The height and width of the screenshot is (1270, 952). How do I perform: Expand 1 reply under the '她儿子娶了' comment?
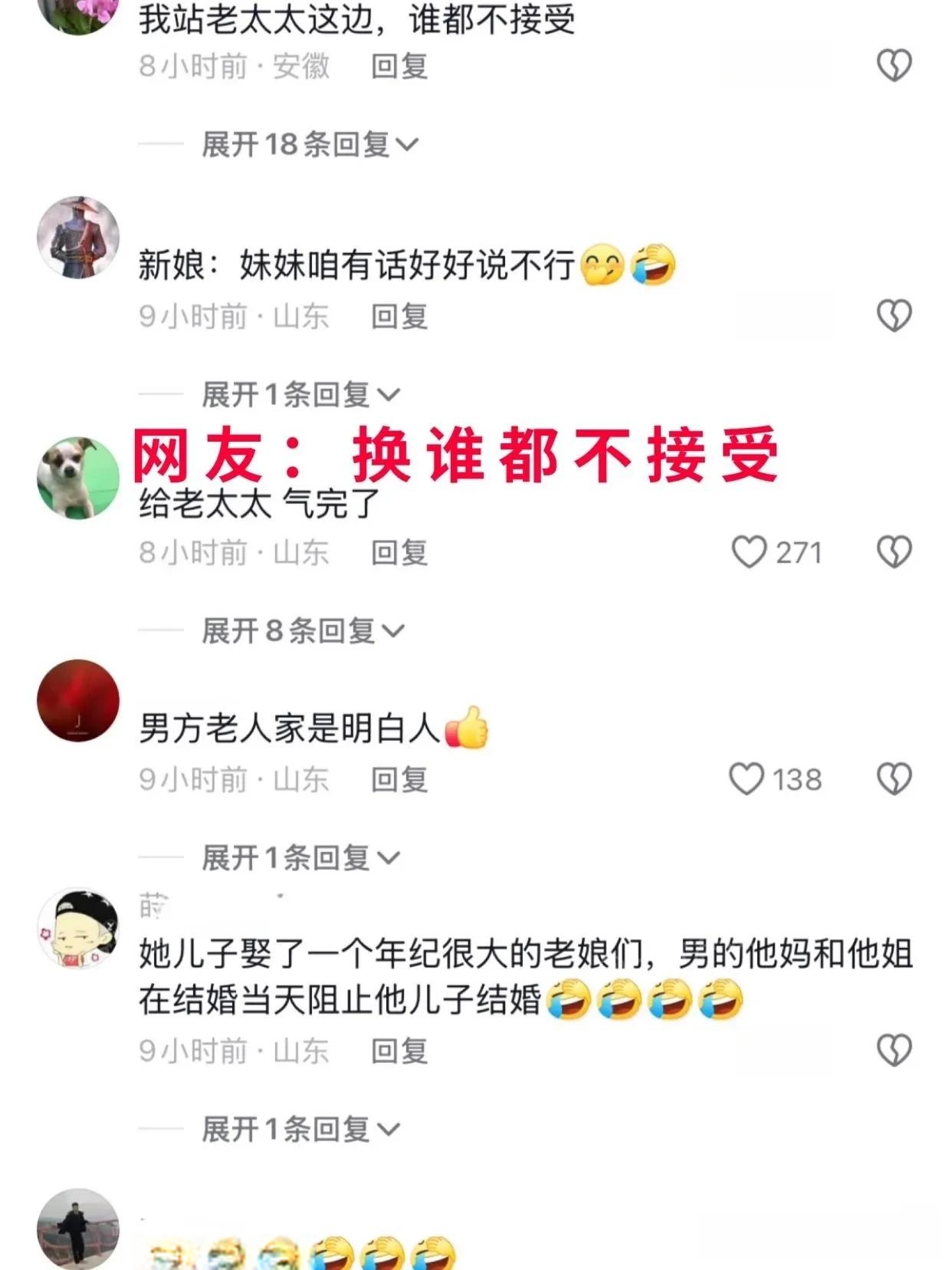(300, 1129)
